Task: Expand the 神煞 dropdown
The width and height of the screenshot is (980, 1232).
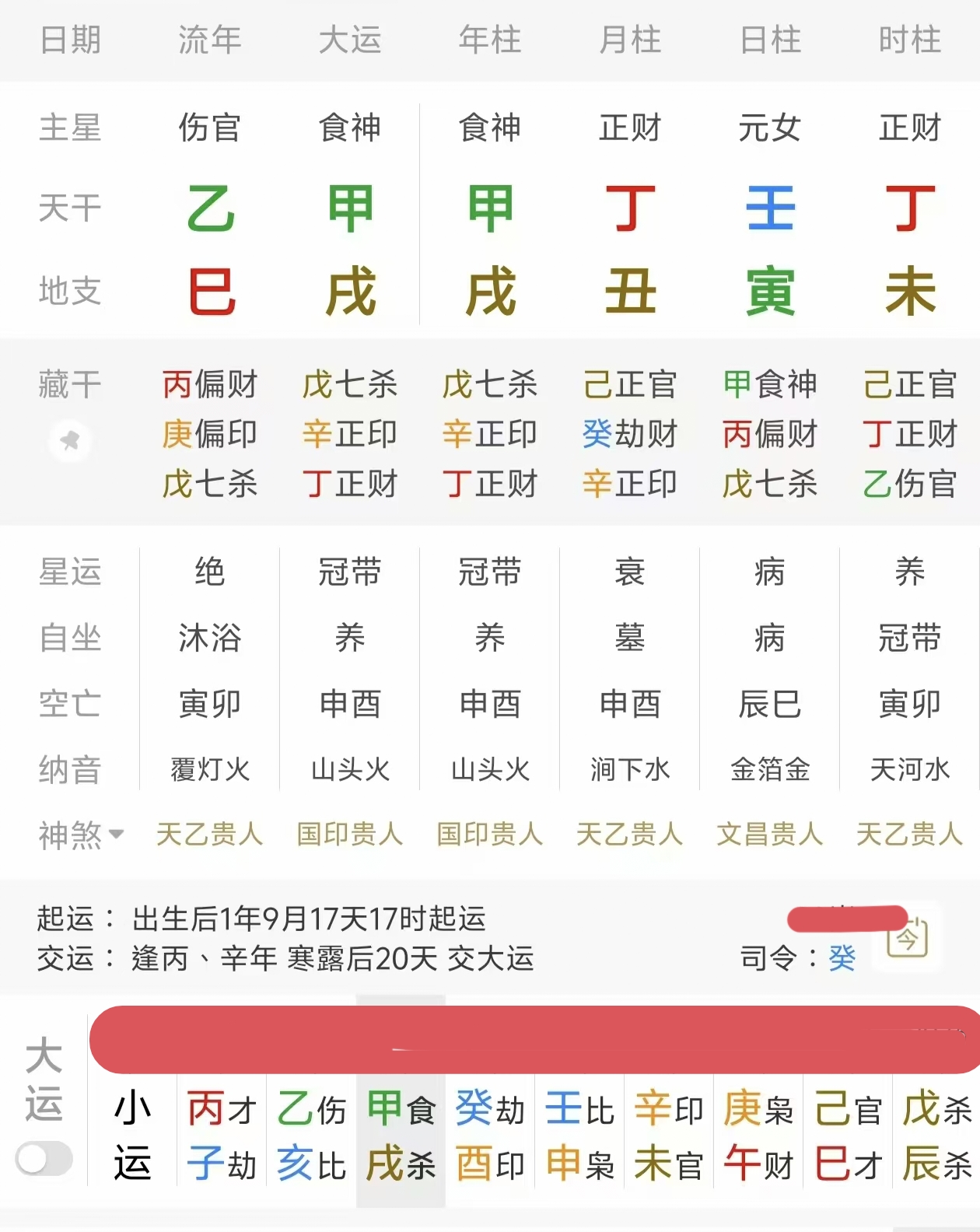Action: (81, 835)
